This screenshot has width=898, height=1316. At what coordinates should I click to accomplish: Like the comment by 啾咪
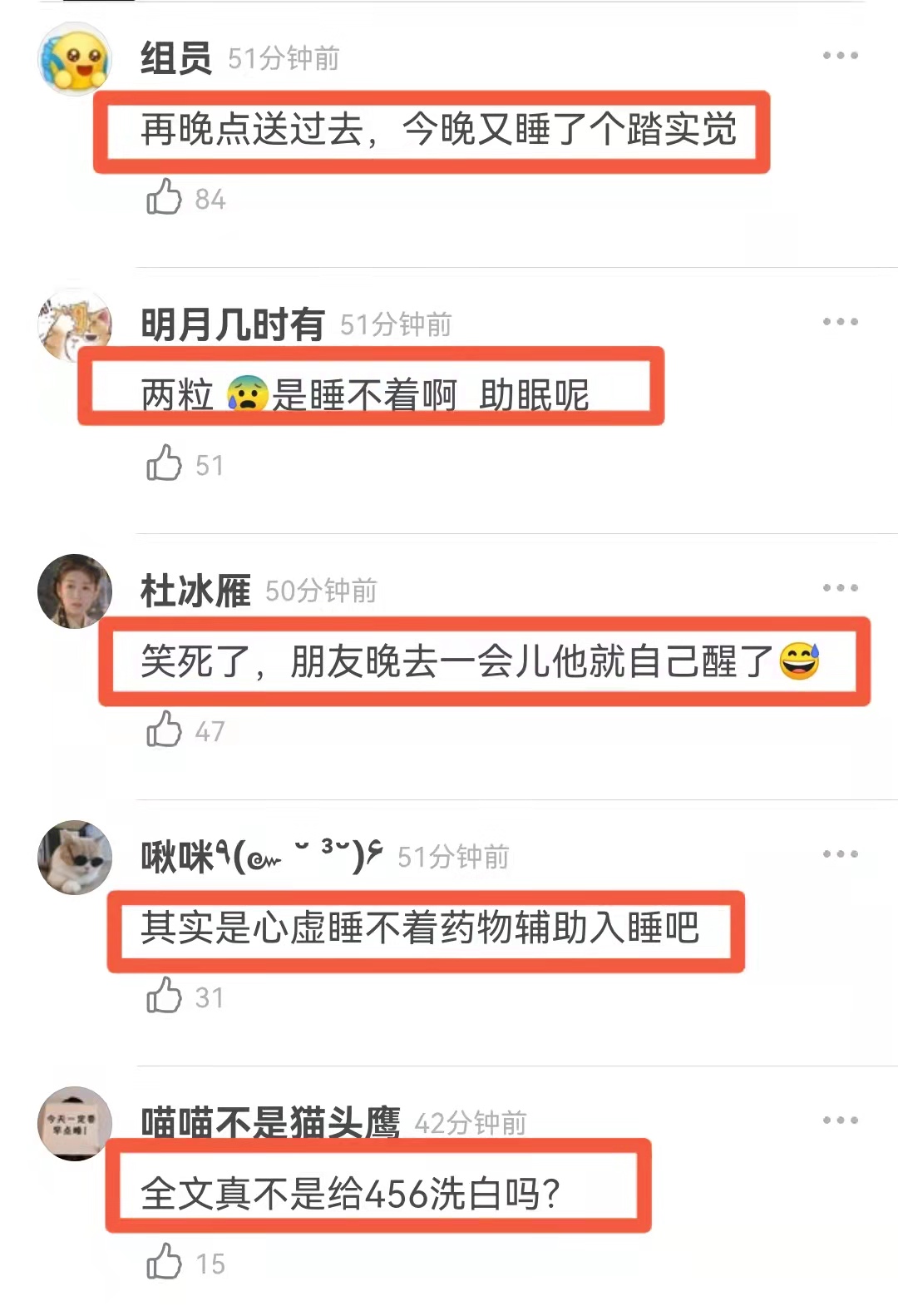[165, 997]
